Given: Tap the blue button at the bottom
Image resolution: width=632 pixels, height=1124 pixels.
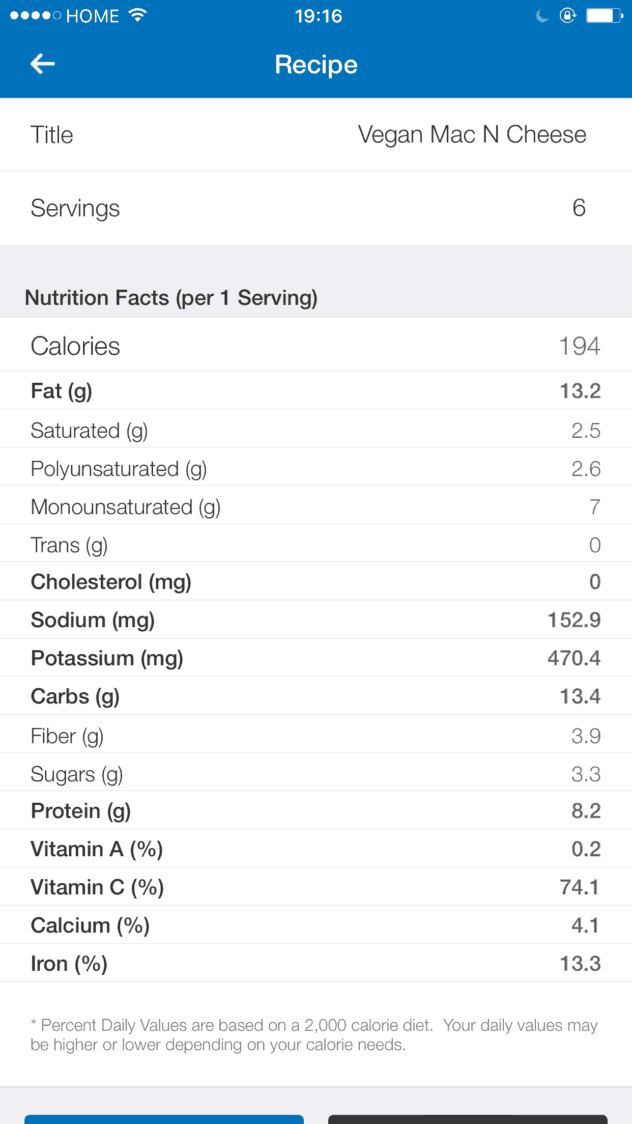Looking at the screenshot, I should pyautogui.click(x=164, y=1119).
